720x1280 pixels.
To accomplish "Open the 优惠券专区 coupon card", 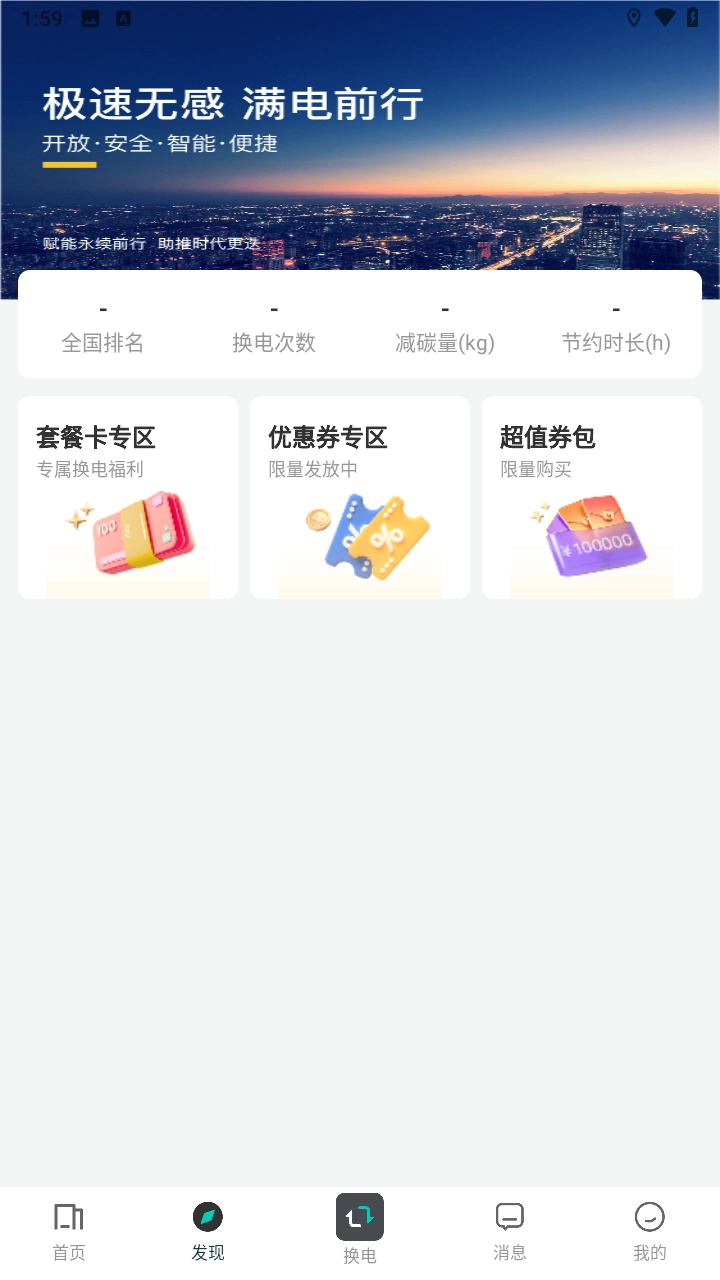I will click(x=360, y=497).
